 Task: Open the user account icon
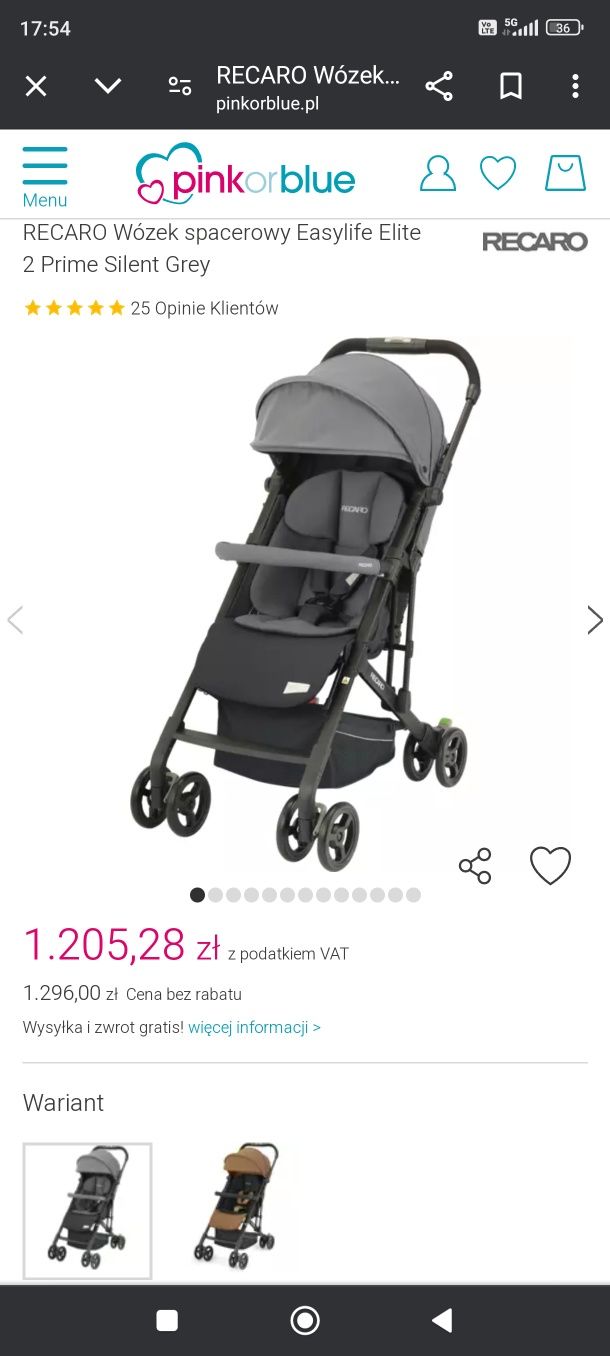pos(437,173)
